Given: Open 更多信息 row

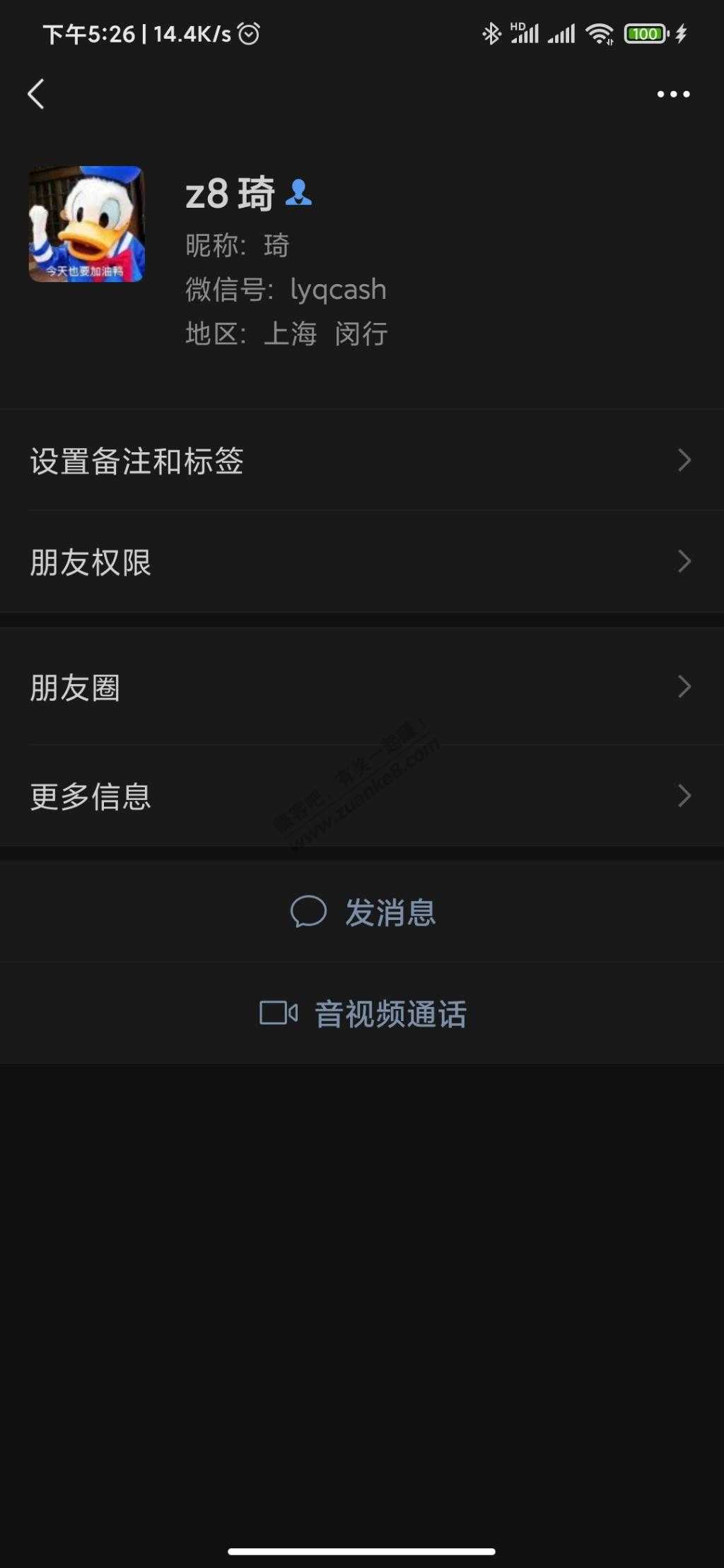Looking at the screenshot, I should [x=361, y=796].
